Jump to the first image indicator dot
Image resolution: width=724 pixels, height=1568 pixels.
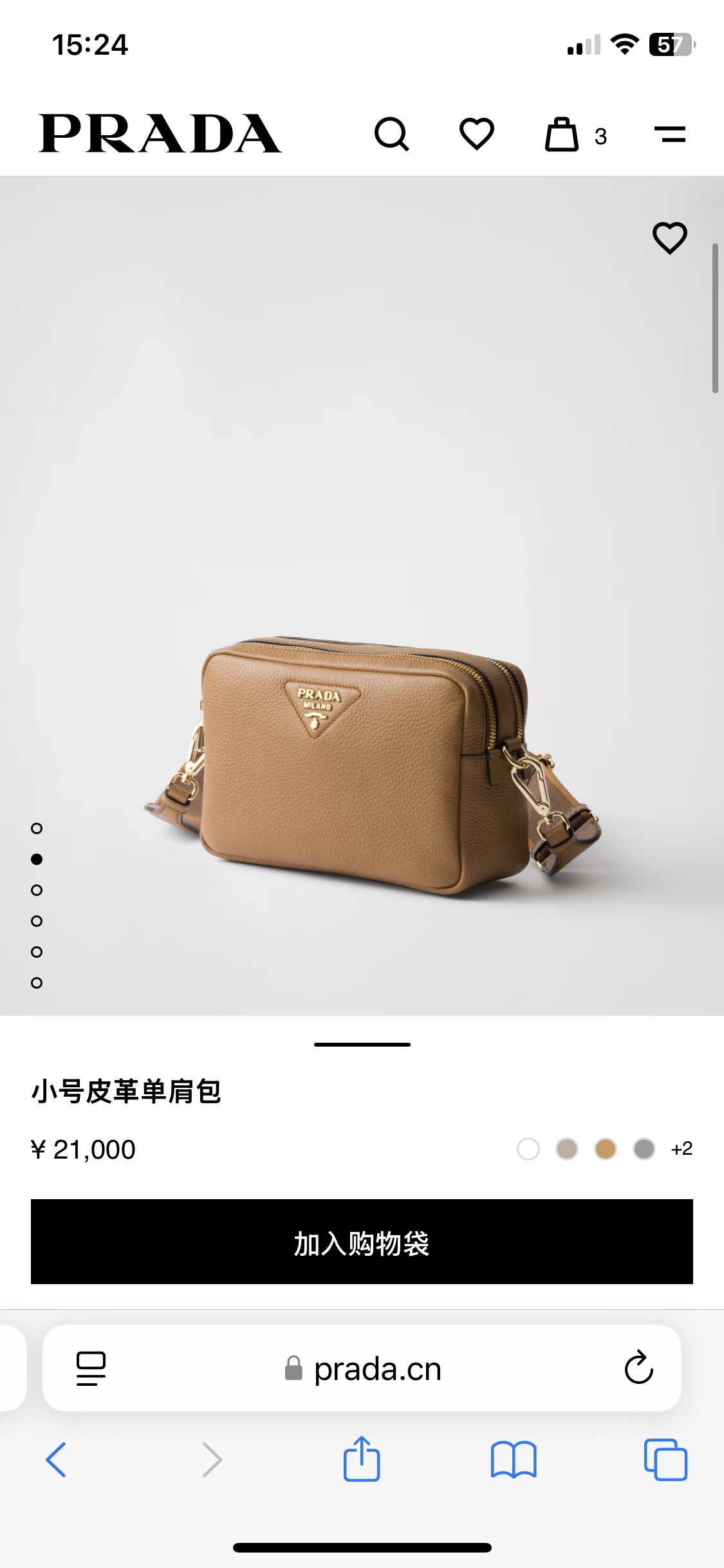(37, 828)
